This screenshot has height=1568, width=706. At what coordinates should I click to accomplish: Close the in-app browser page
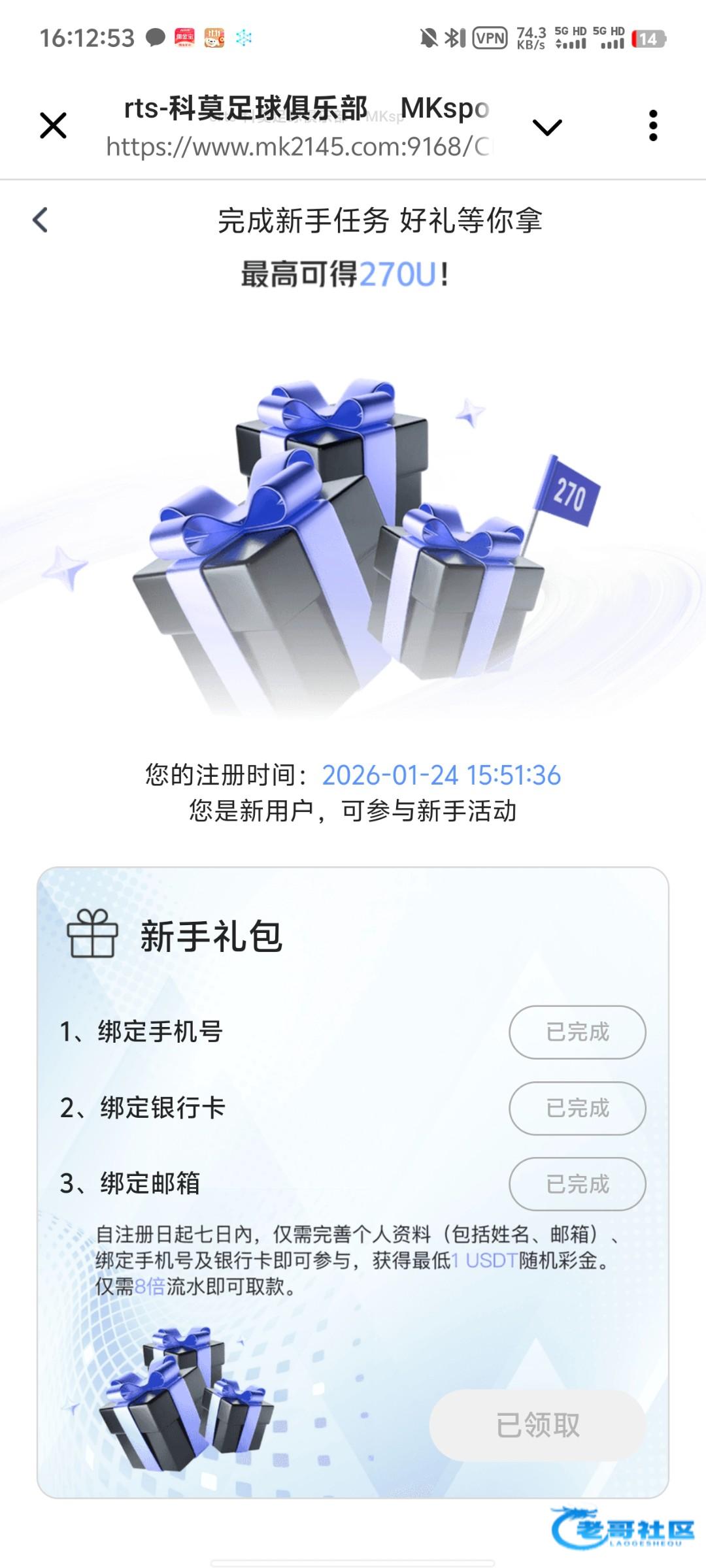point(53,125)
